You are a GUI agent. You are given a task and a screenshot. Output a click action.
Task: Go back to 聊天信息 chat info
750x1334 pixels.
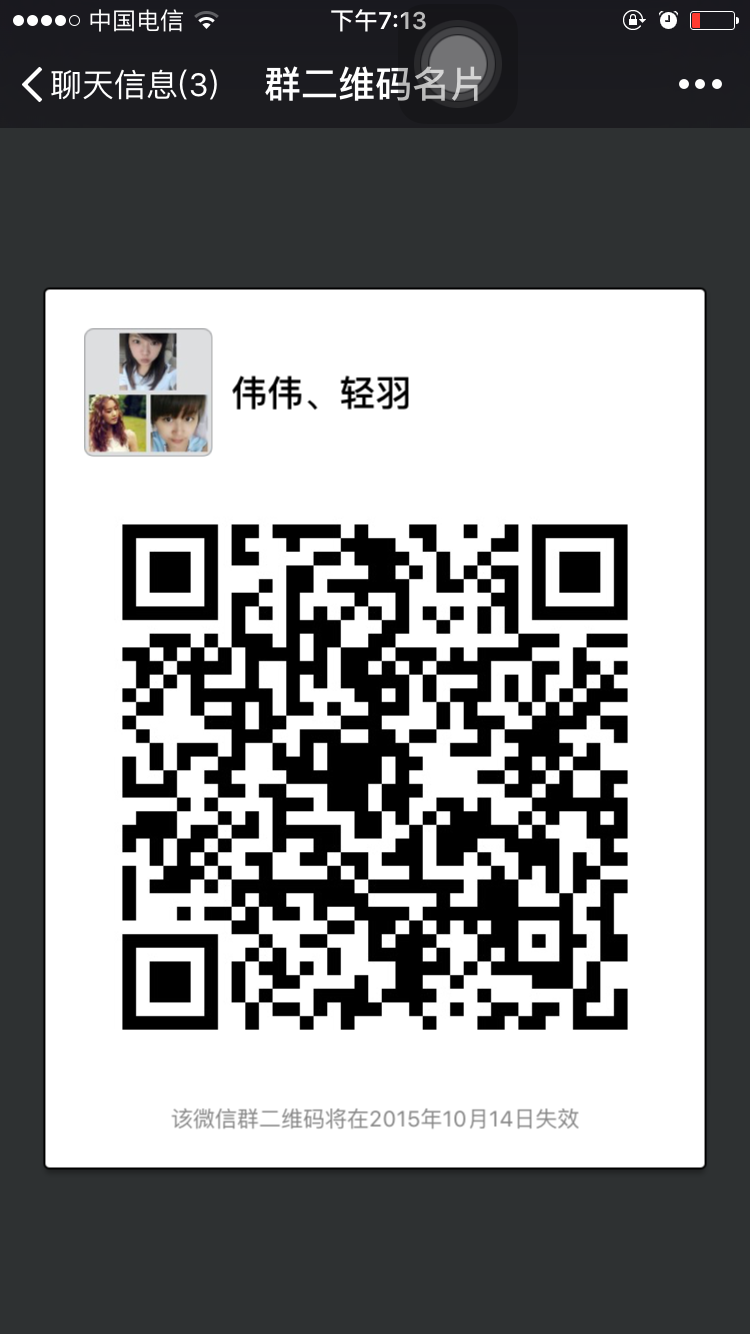pyautogui.click(x=118, y=85)
